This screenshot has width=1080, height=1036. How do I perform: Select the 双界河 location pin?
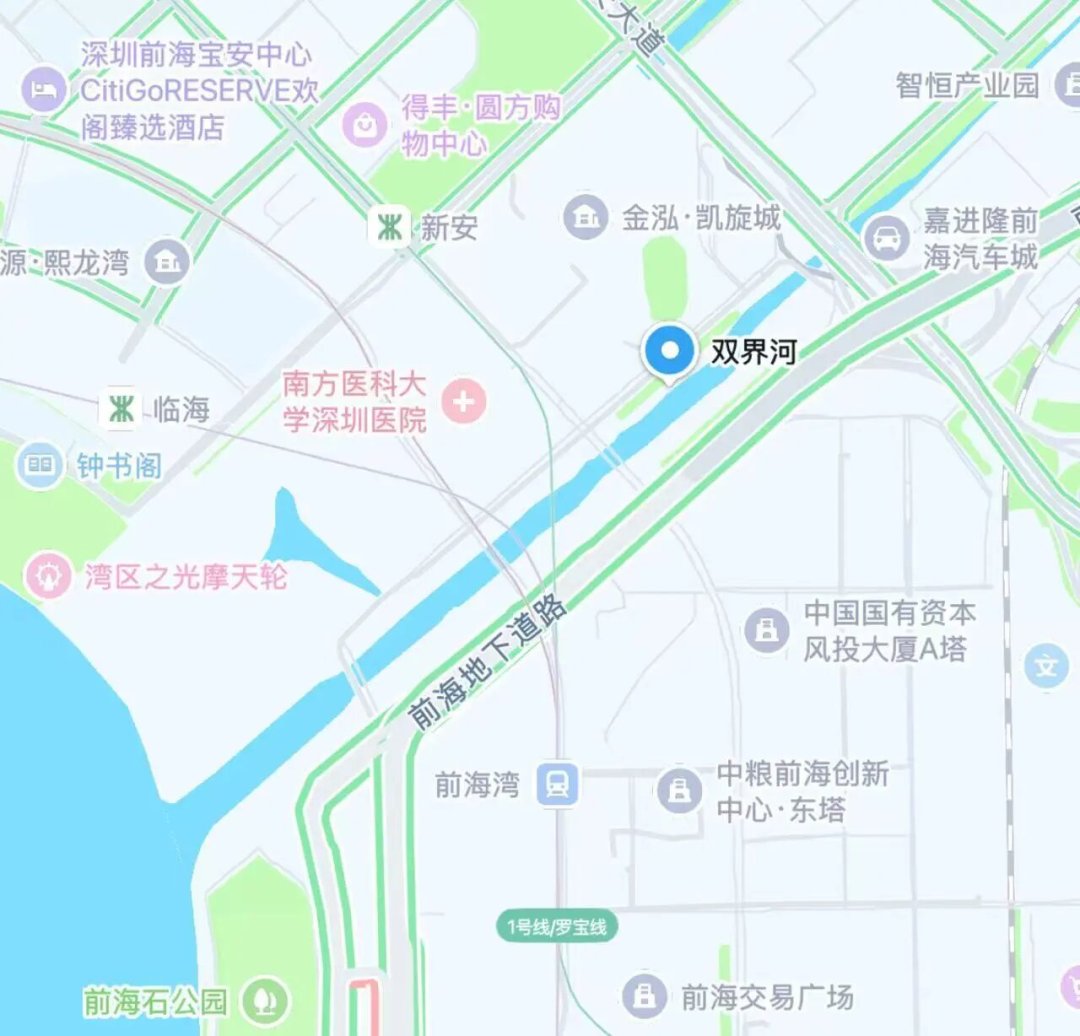click(668, 353)
